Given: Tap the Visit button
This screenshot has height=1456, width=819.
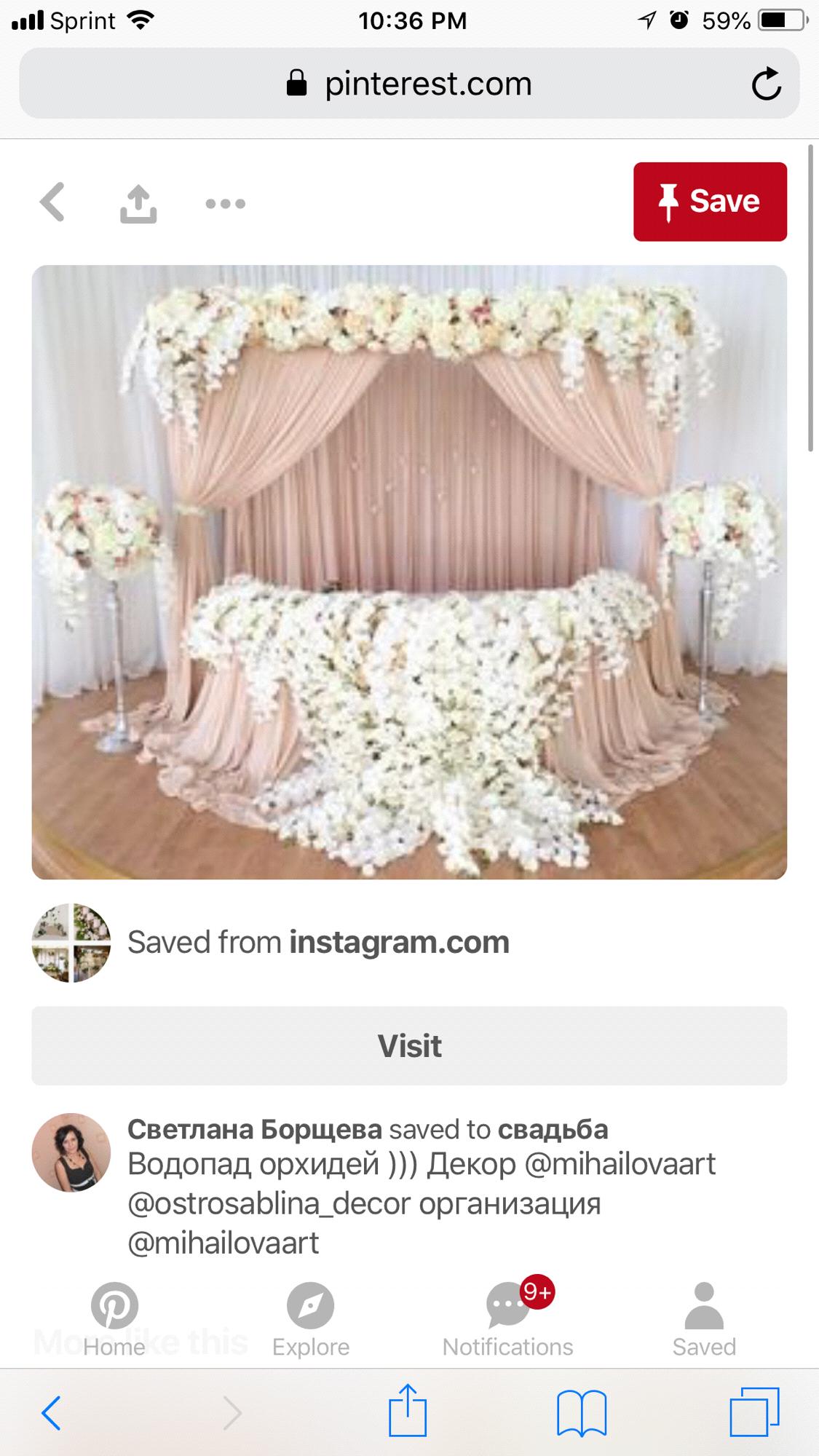Looking at the screenshot, I should (x=409, y=1046).
